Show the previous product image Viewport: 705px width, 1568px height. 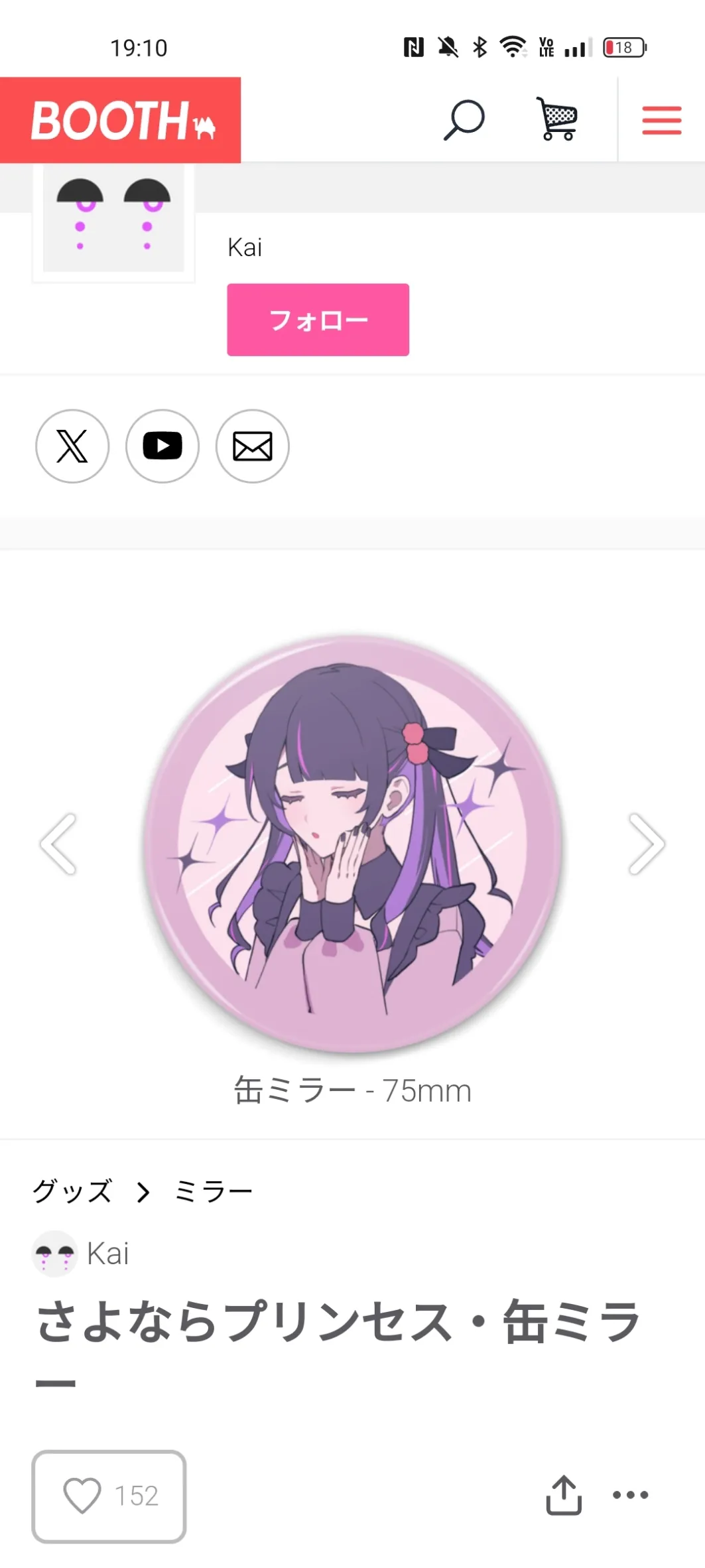click(x=58, y=844)
